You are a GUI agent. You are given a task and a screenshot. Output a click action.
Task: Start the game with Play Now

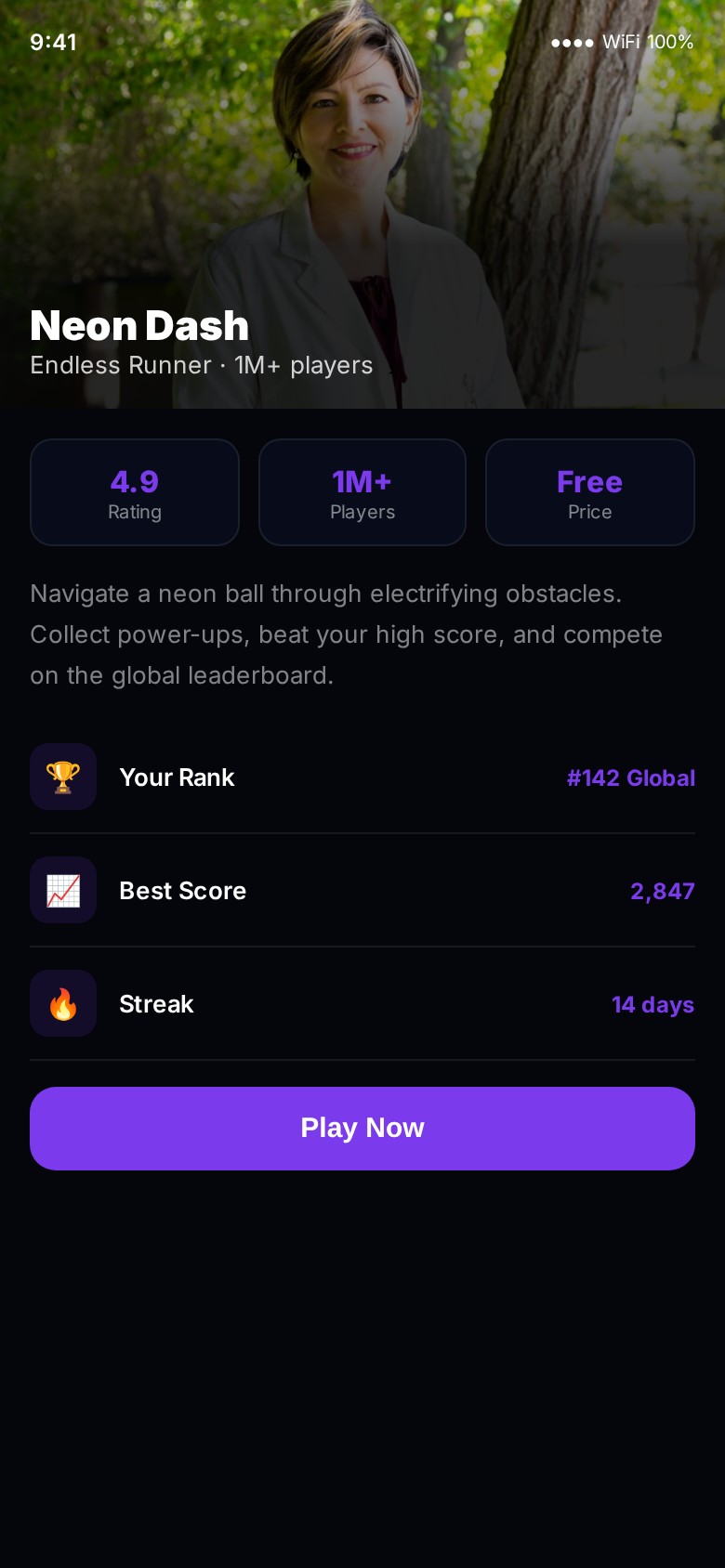click(x=362, y=1128)
